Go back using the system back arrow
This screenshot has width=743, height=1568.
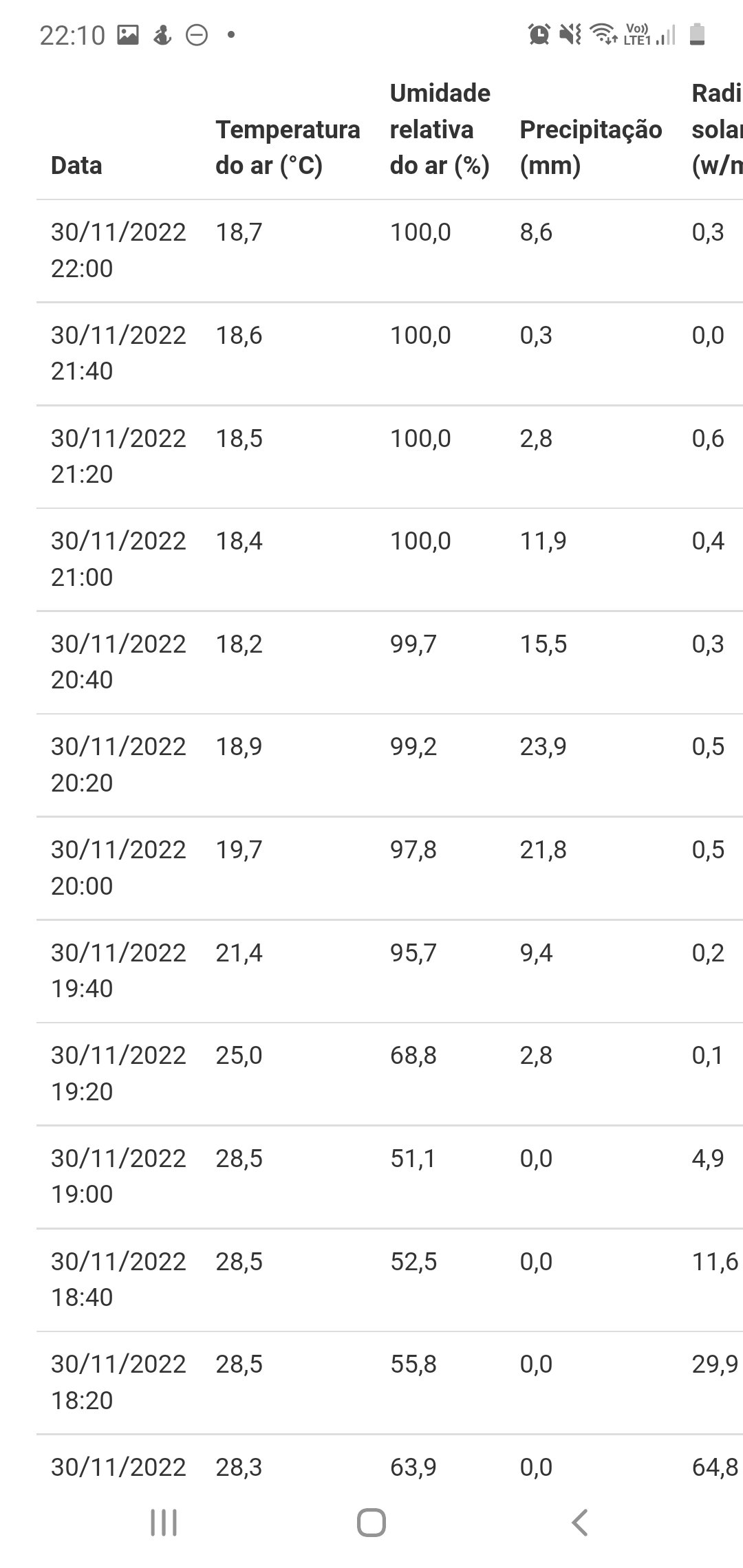pos(579,1523)
